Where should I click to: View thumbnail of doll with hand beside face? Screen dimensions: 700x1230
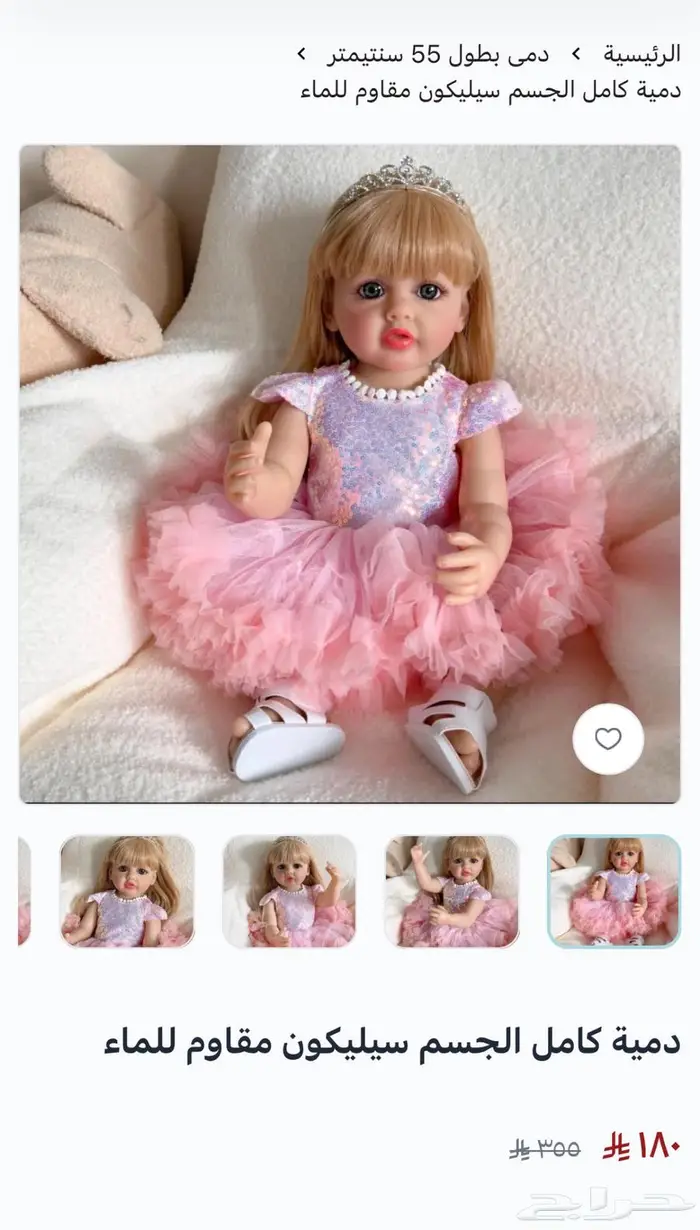[289, 891]
